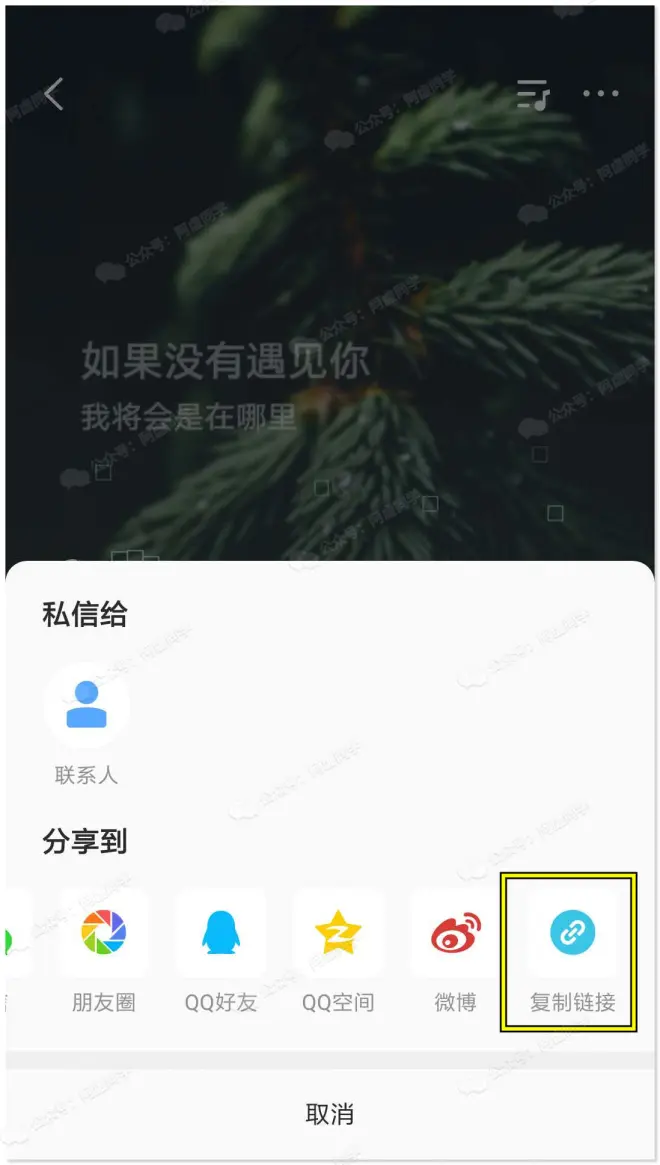Go back using the top arrow
Viewport: 660px width, 1165px height.
pos(54,94)
